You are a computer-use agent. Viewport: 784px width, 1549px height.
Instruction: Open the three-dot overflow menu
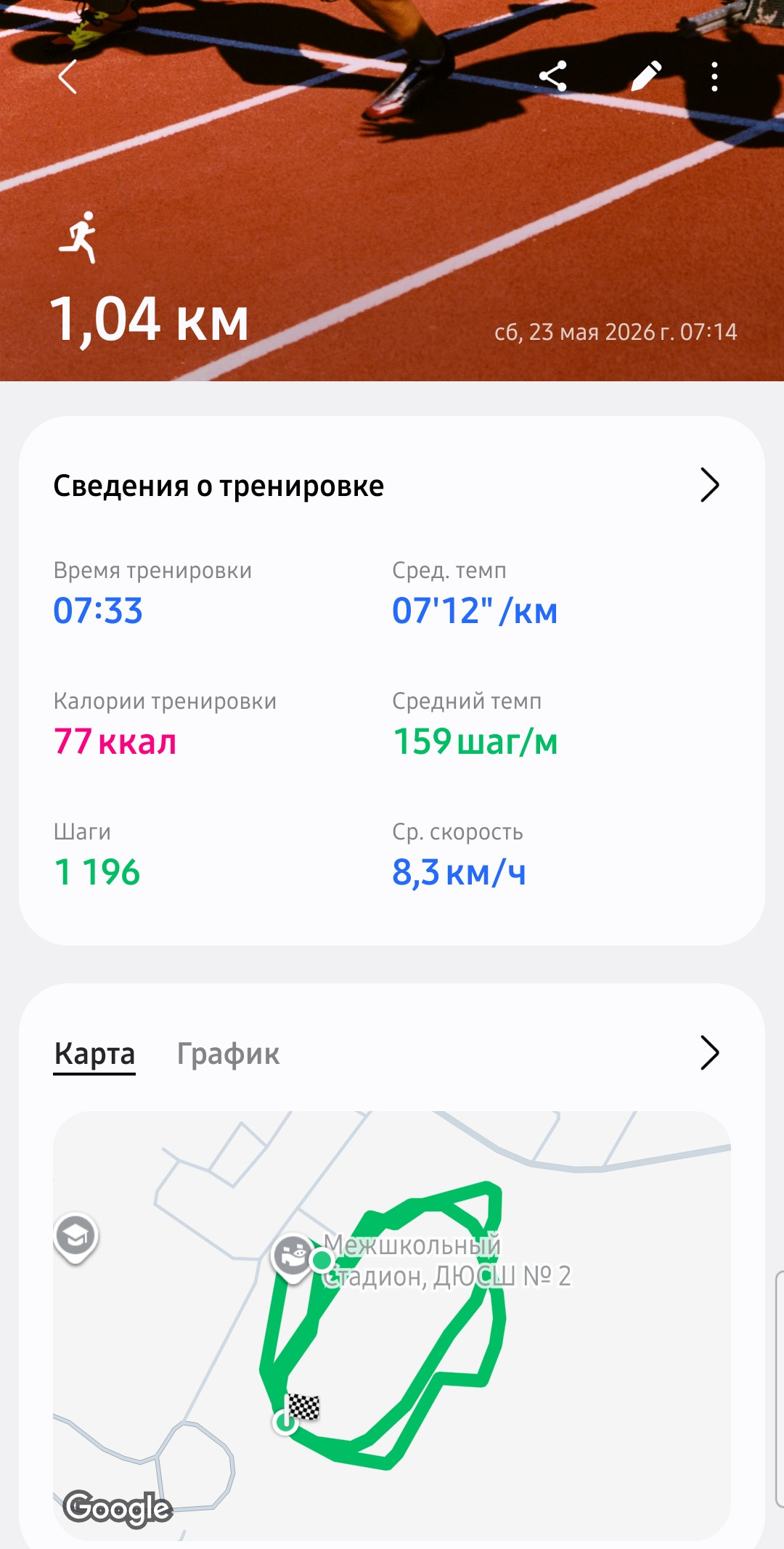[715, 76]
